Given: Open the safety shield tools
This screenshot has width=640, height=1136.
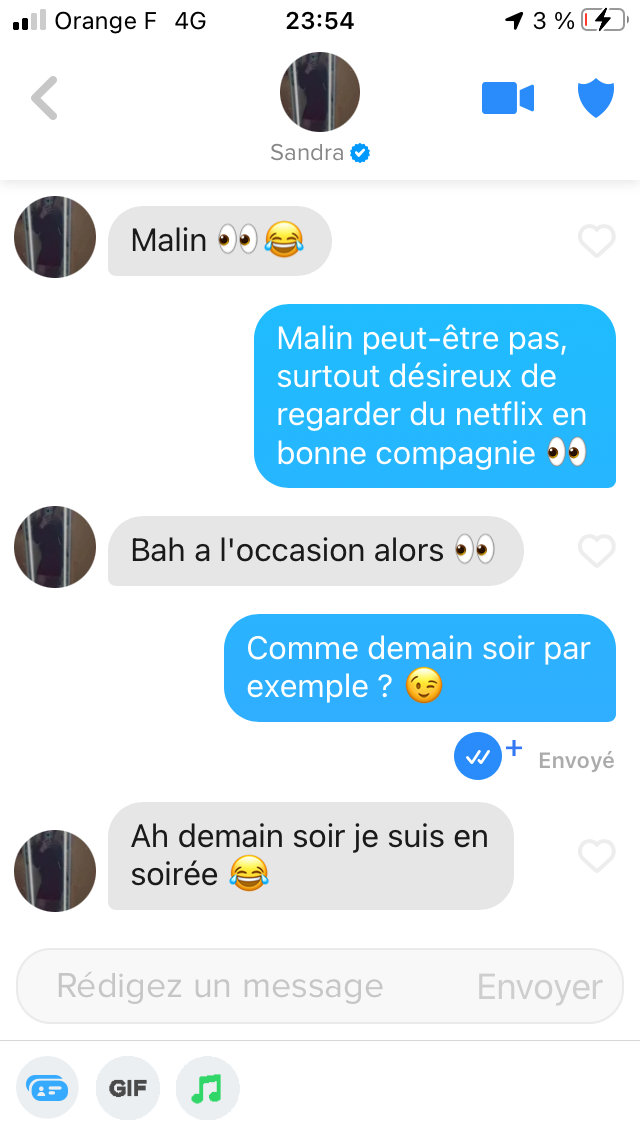Looking at the screenshot, I should (596, 98).
